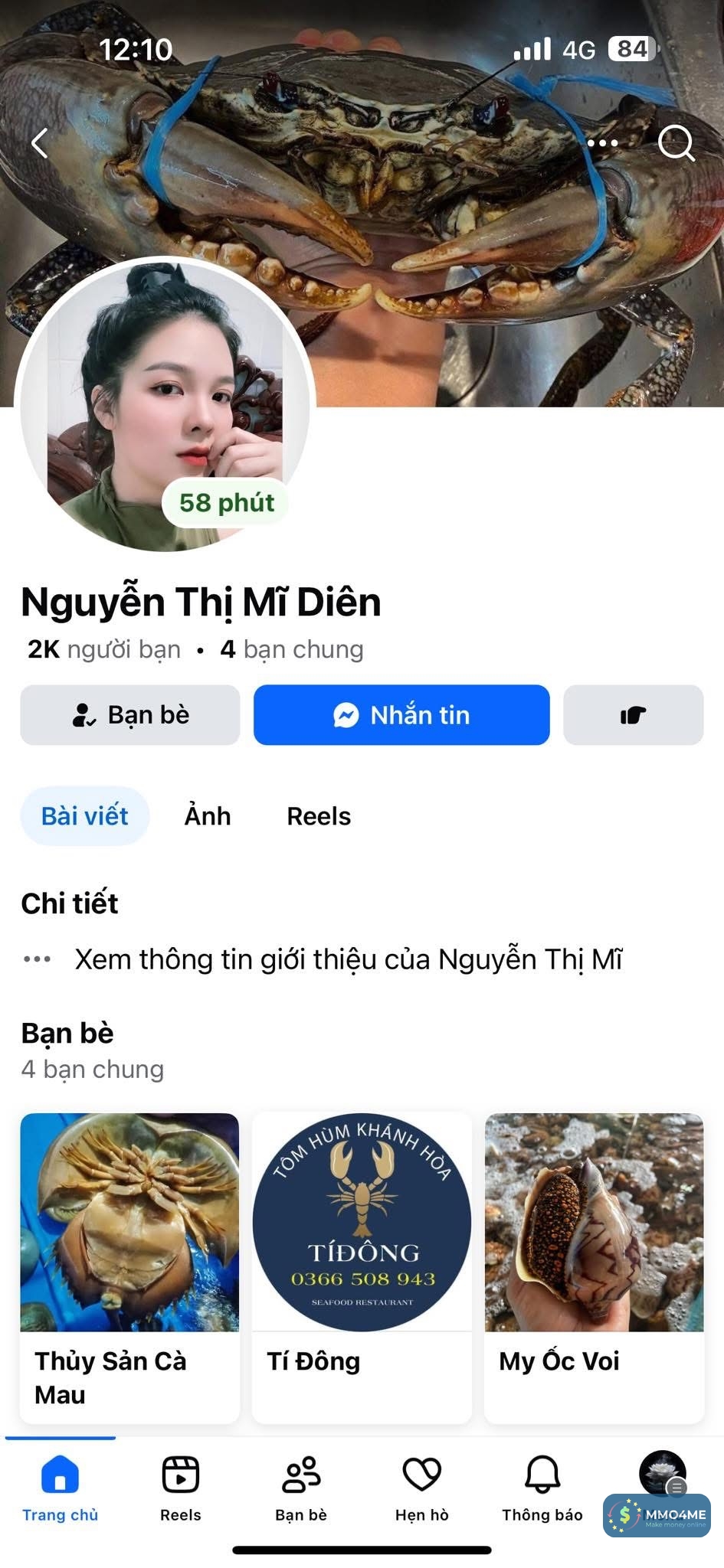Go back using the top arrow
Image resolution: width=724 pixels, height=1568 pixels.
click(x=40, y=142)
